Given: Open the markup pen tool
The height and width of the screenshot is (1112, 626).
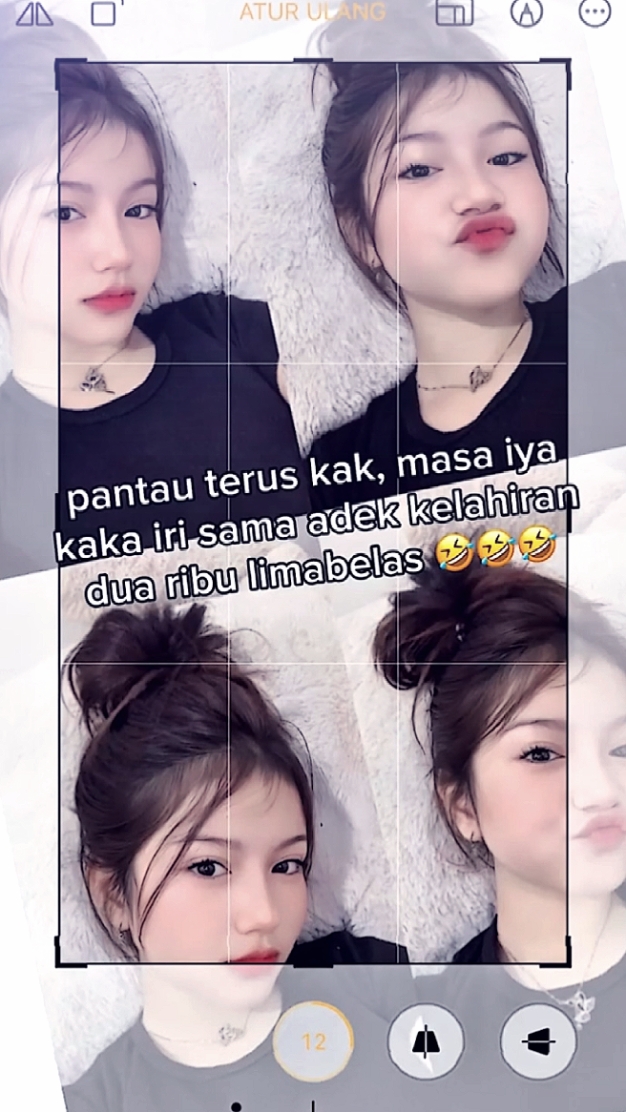Looking at the screenshot, I should point(527,12).
